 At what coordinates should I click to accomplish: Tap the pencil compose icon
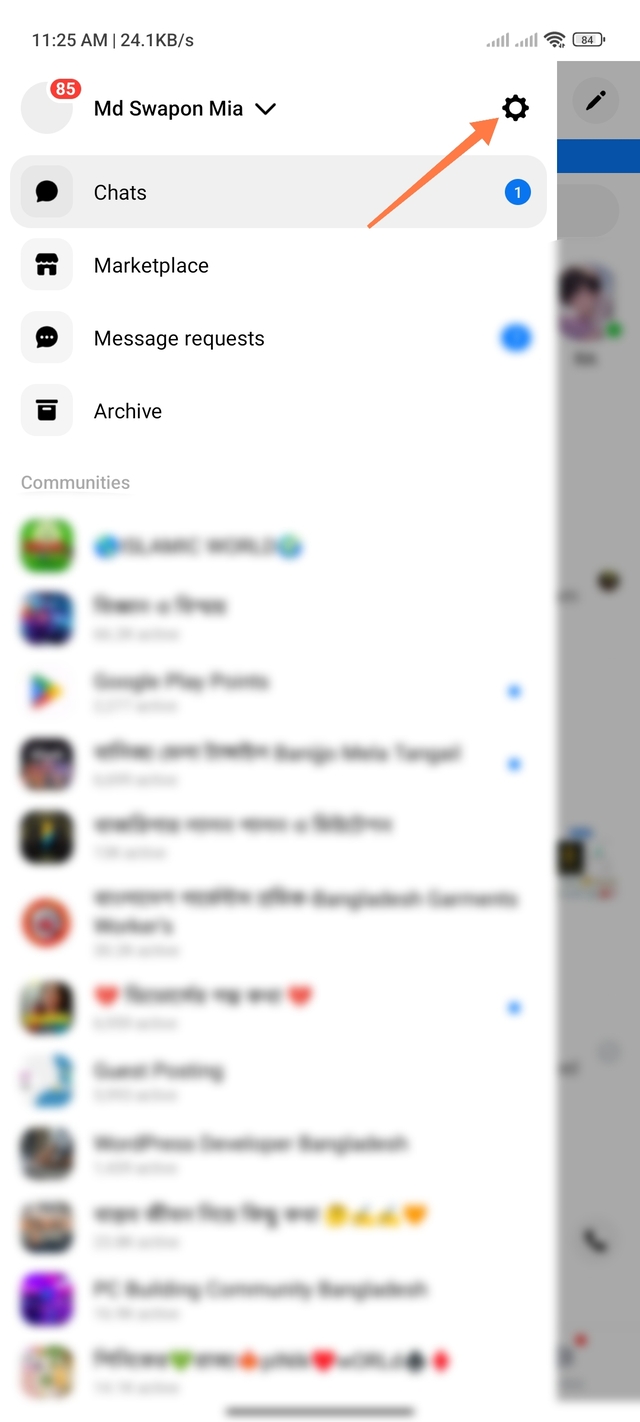point(596,101)
